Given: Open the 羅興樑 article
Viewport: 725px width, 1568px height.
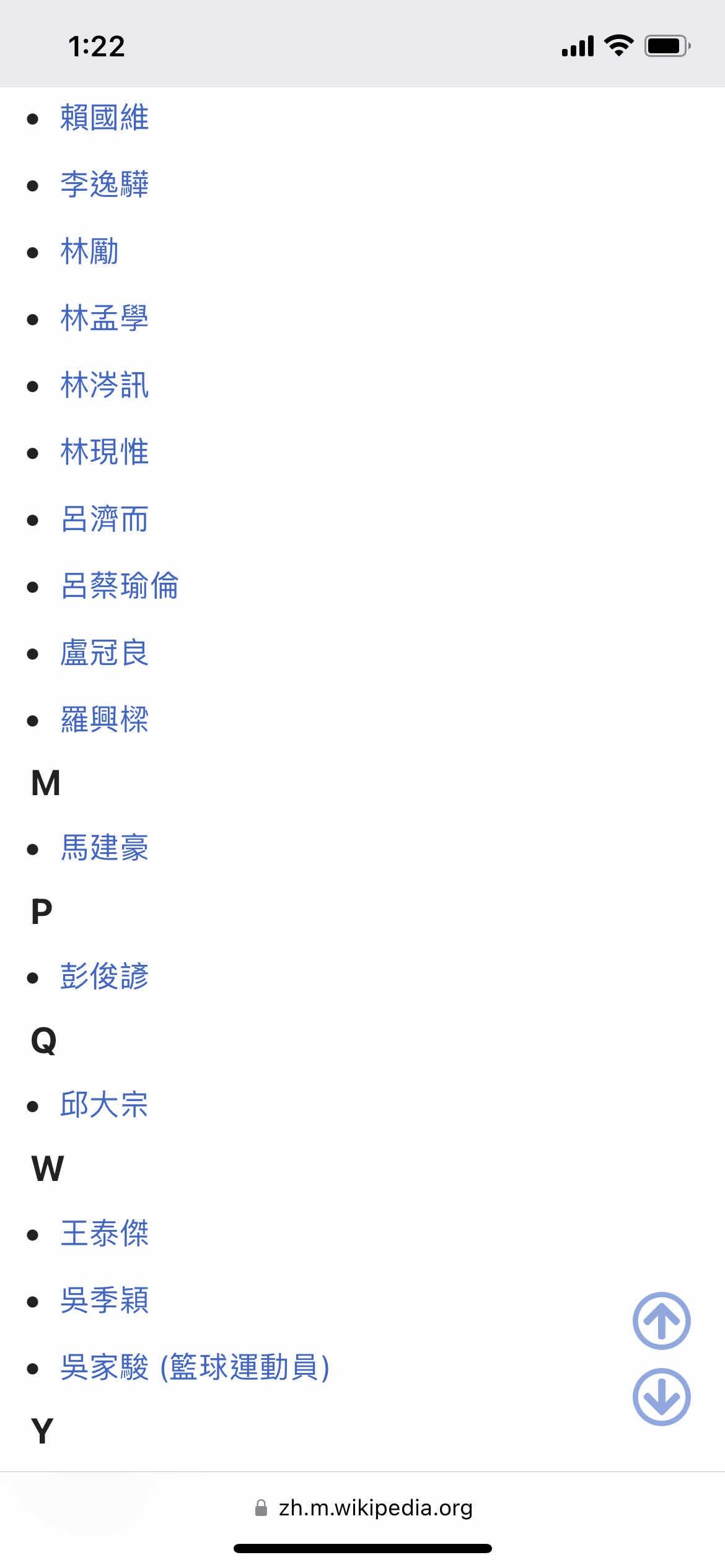Looking at the screenshot, I should [x=104, y=720].
